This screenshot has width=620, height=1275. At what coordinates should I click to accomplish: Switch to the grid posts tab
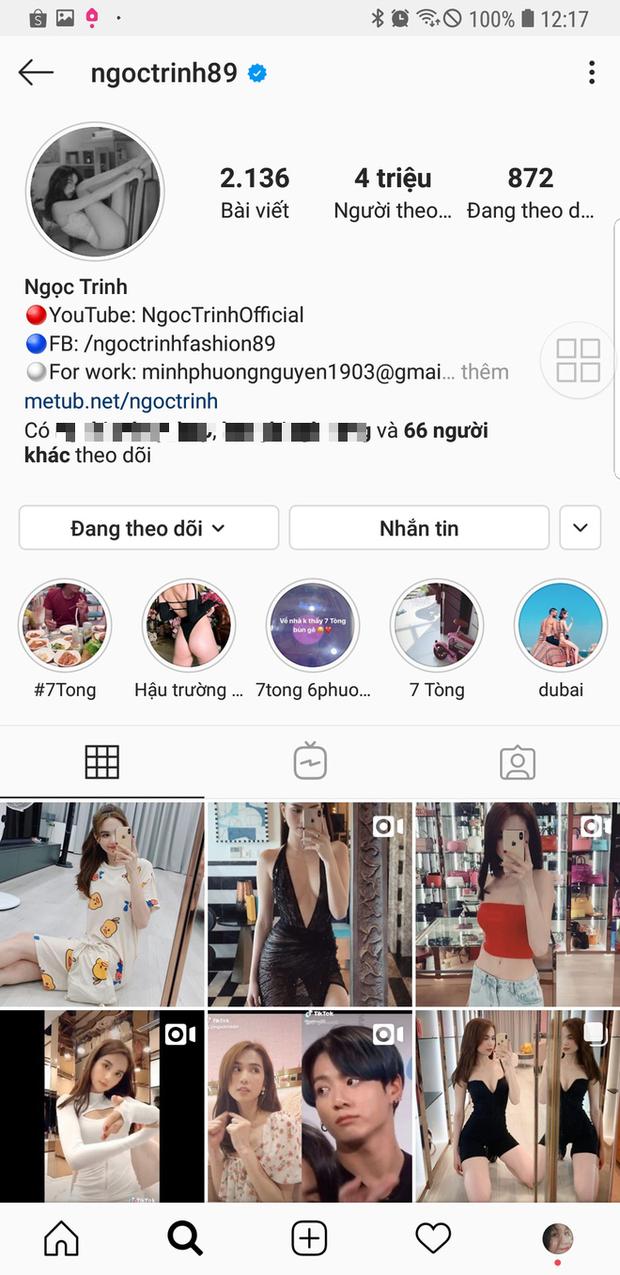point(102,763)
